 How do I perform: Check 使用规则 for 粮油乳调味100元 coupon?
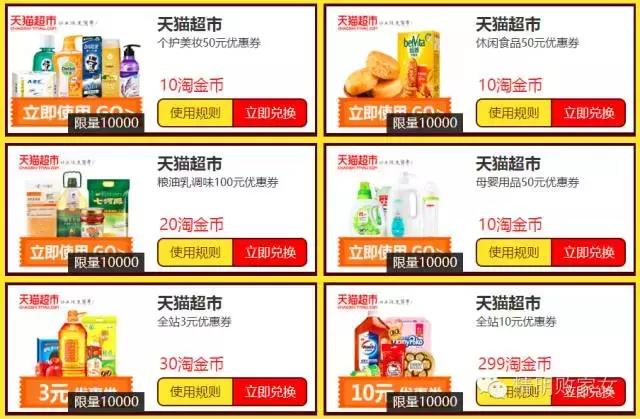[195, 252]
